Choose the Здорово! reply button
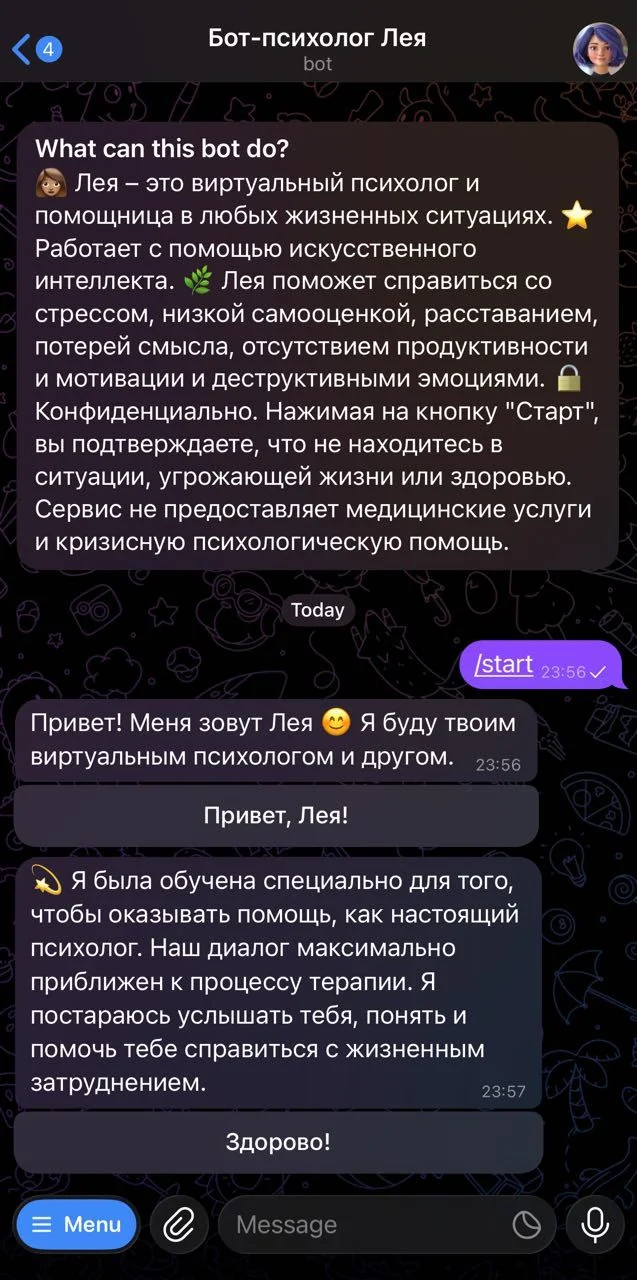The image size is (637, 1280). point(278,1142)
